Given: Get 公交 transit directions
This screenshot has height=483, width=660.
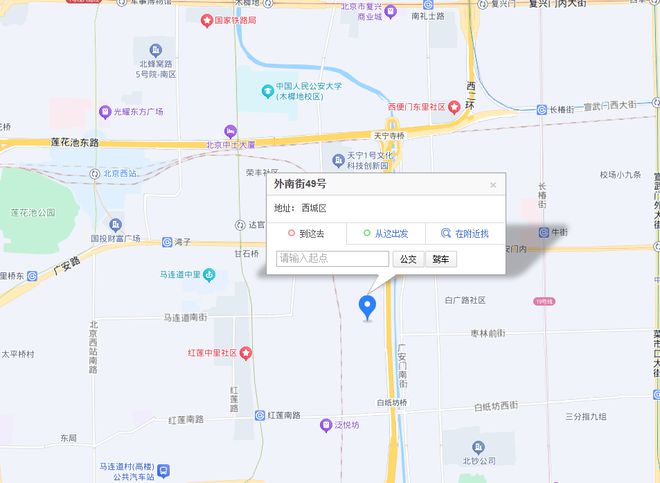Looking at the screenshot, I should click(x=408, y=259).
